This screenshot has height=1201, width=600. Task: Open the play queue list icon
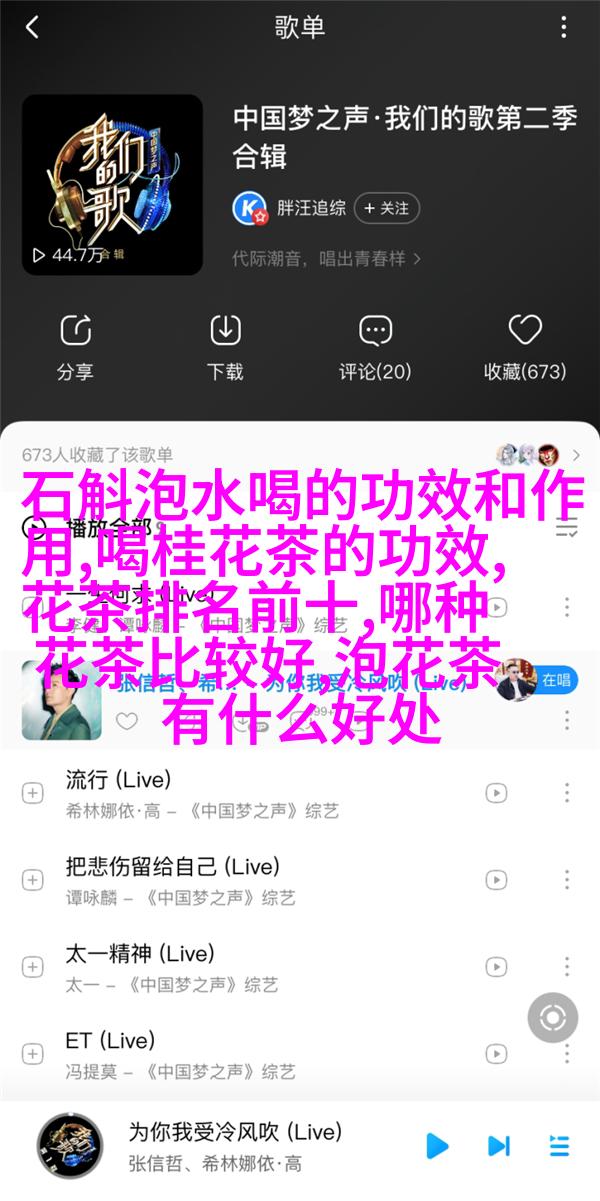(x=558, y=1145)
